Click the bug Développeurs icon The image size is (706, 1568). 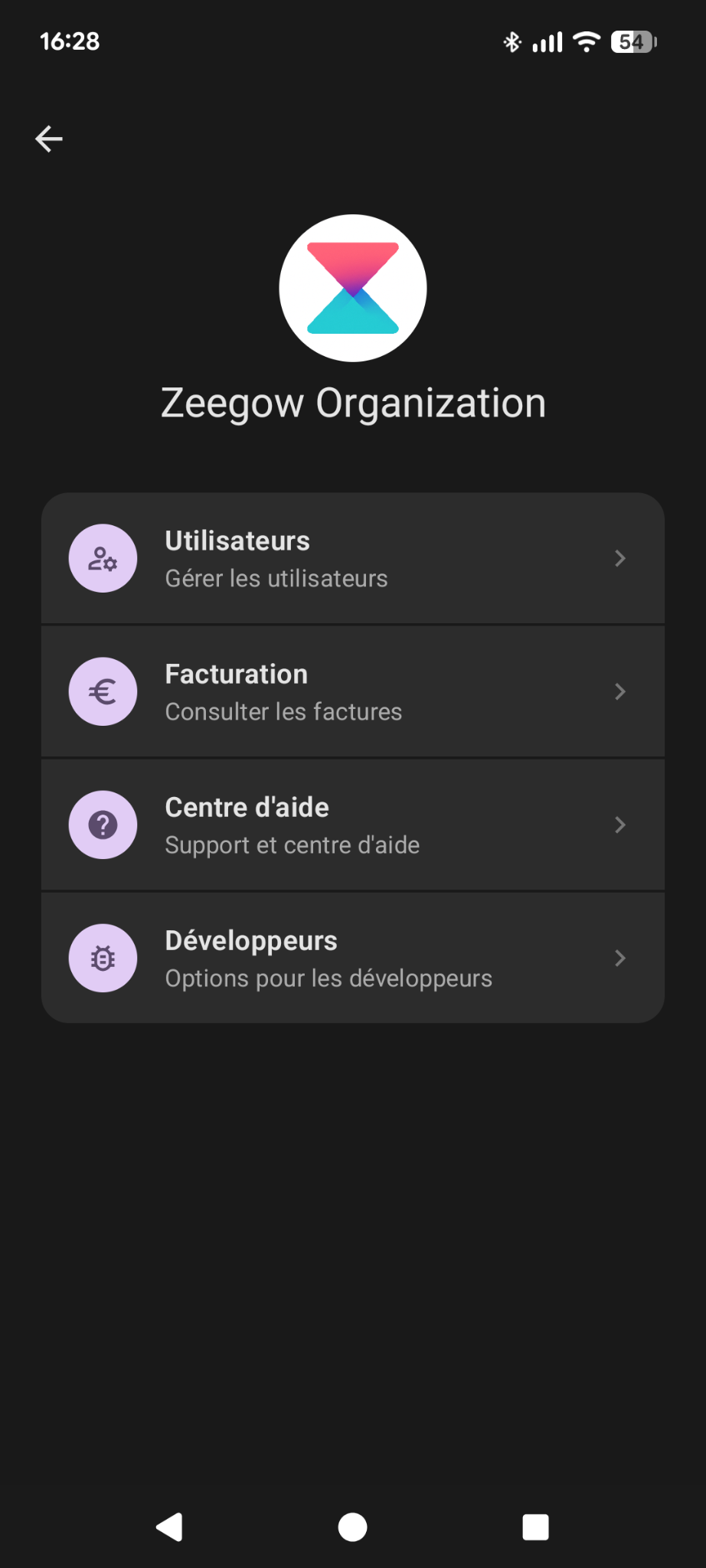click(x=103, y=958)
